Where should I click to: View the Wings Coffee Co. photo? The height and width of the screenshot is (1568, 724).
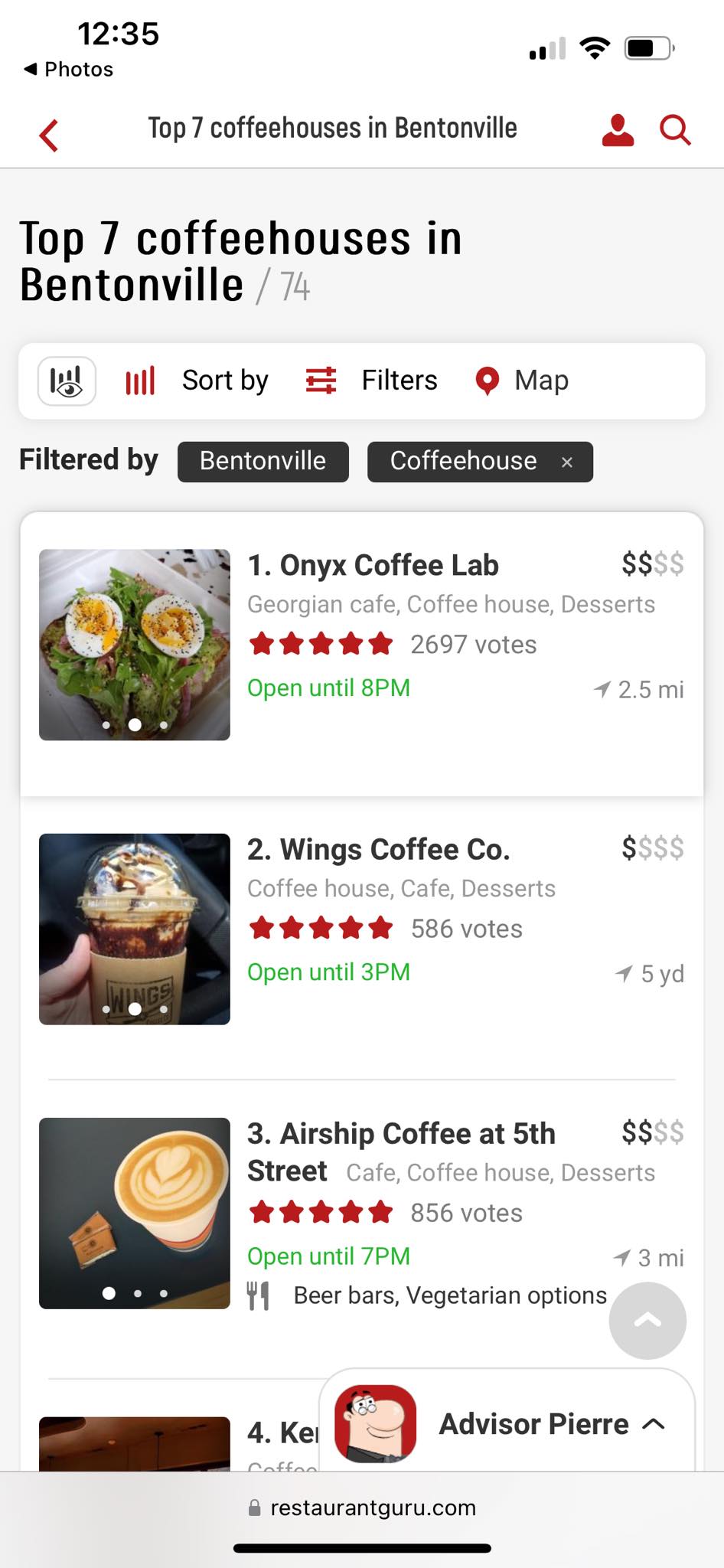click(x=135, y=929)
